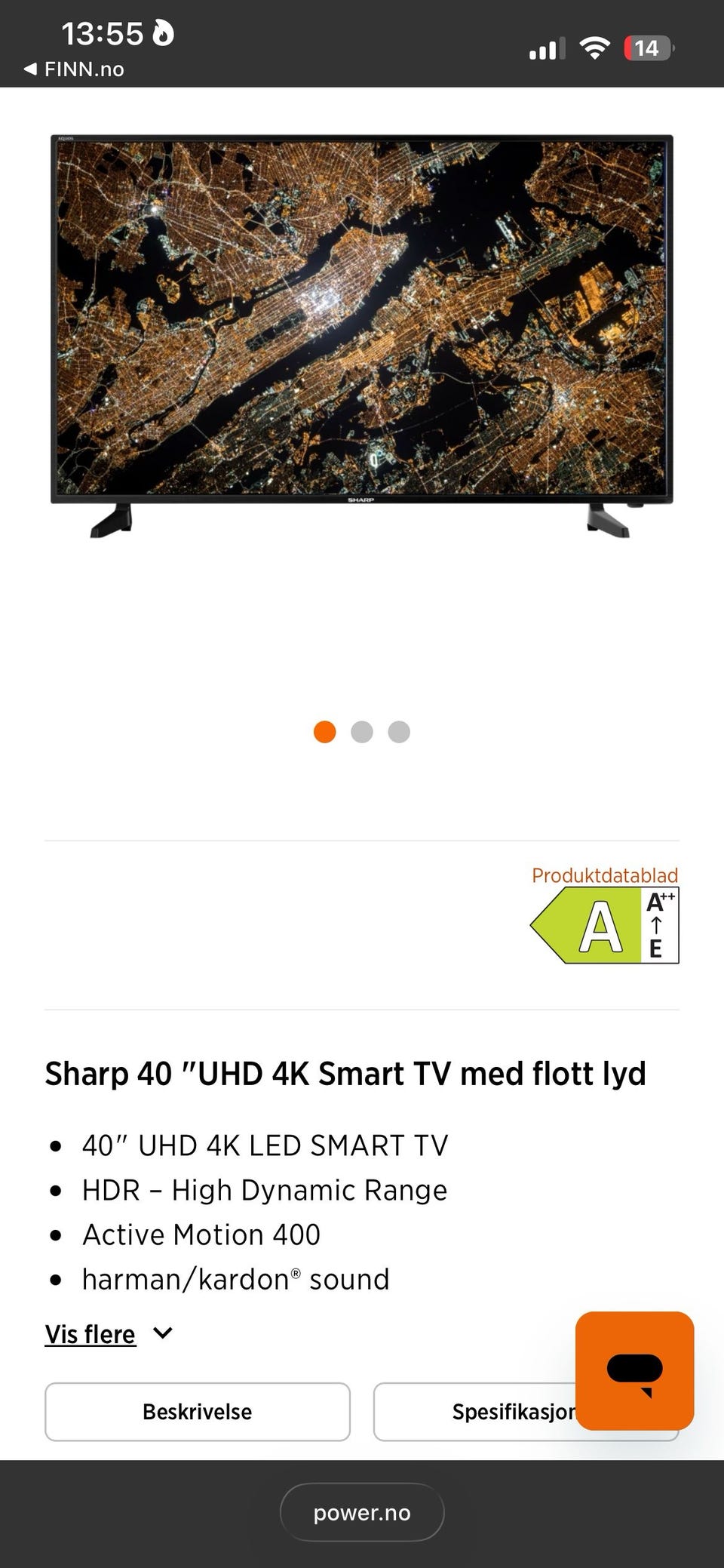The image size is (724, 1568).
Task: Jump to the third image dot
Action: 399,732
